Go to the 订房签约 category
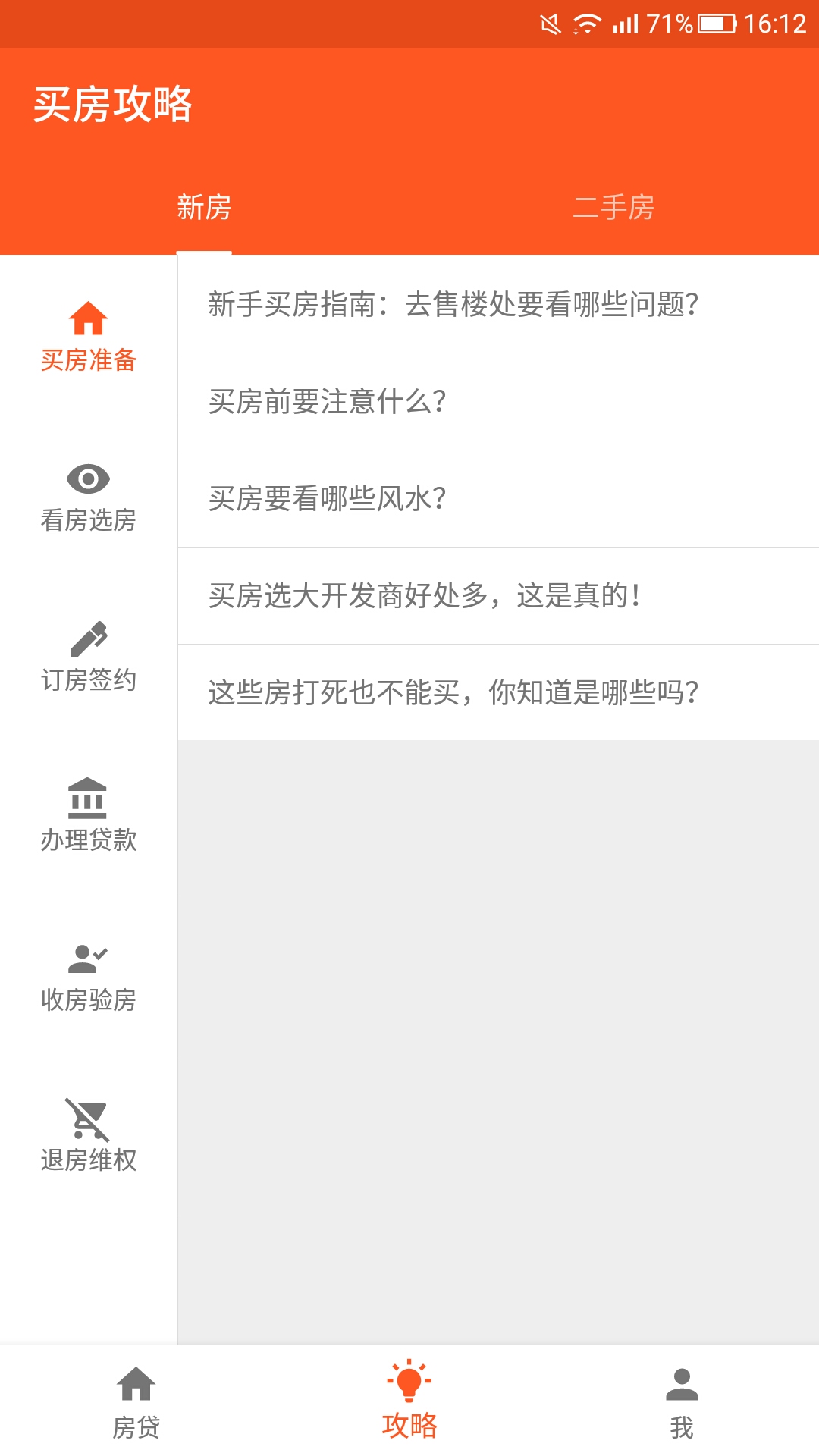The height and width of the screenshot is (1456, 819). click(x=89, y=657)
